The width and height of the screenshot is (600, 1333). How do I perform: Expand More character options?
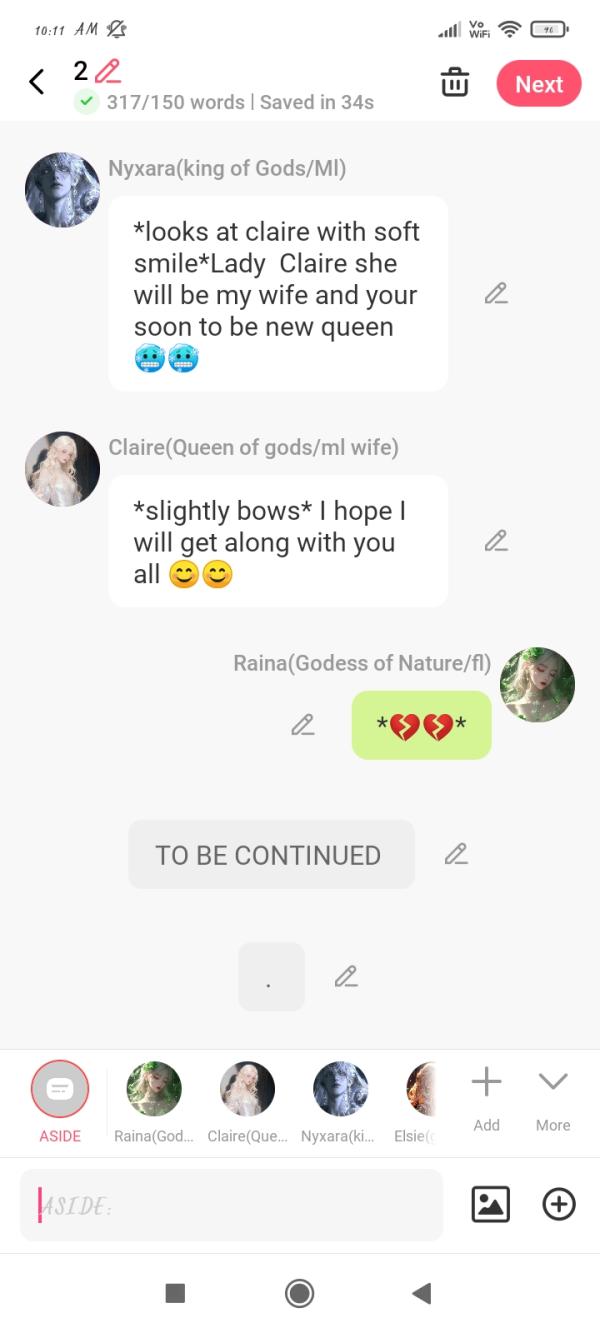[553, 1094]
